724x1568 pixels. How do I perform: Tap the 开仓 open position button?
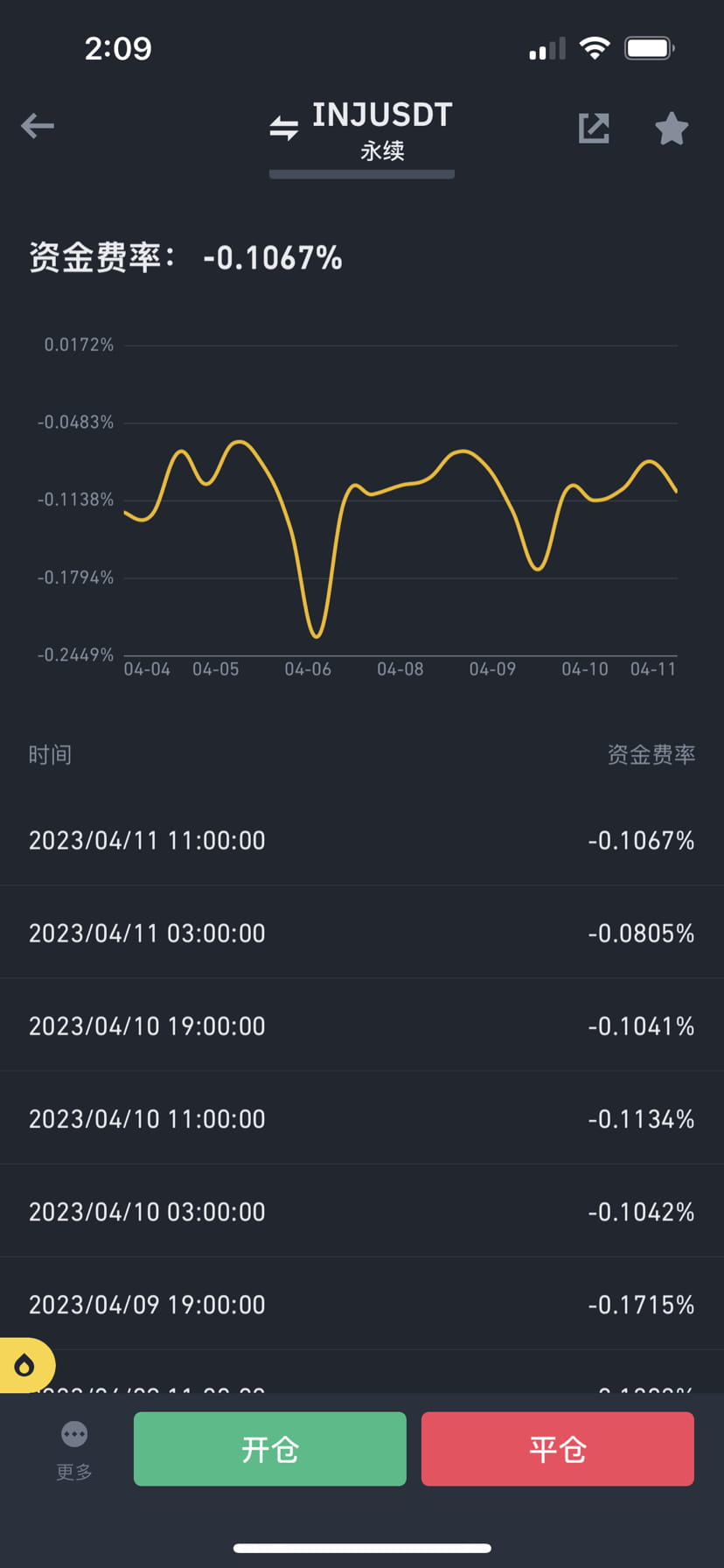[x=269, y=1449]
